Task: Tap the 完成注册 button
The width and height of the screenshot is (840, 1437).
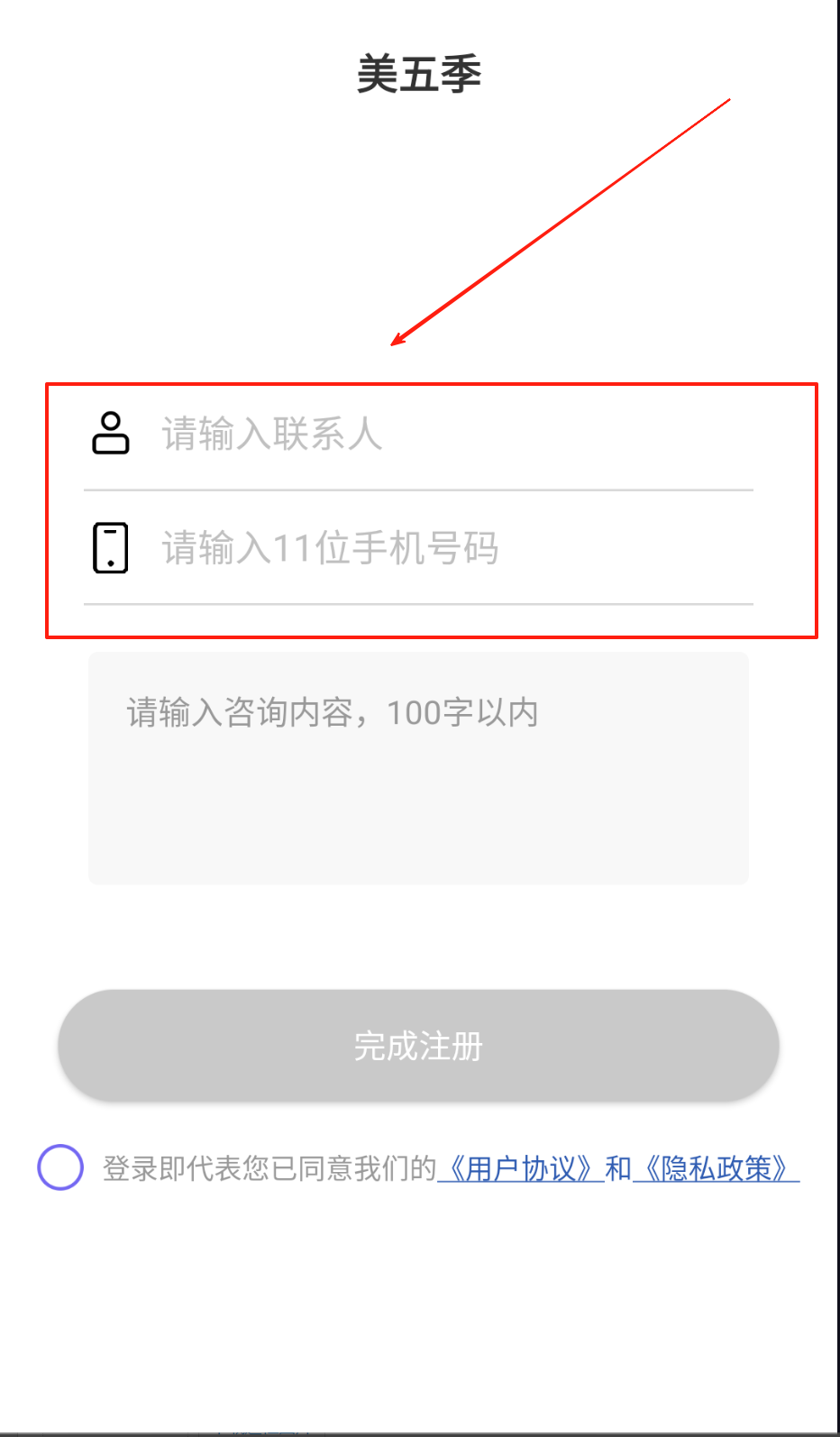Action: tap(418, 1046)
